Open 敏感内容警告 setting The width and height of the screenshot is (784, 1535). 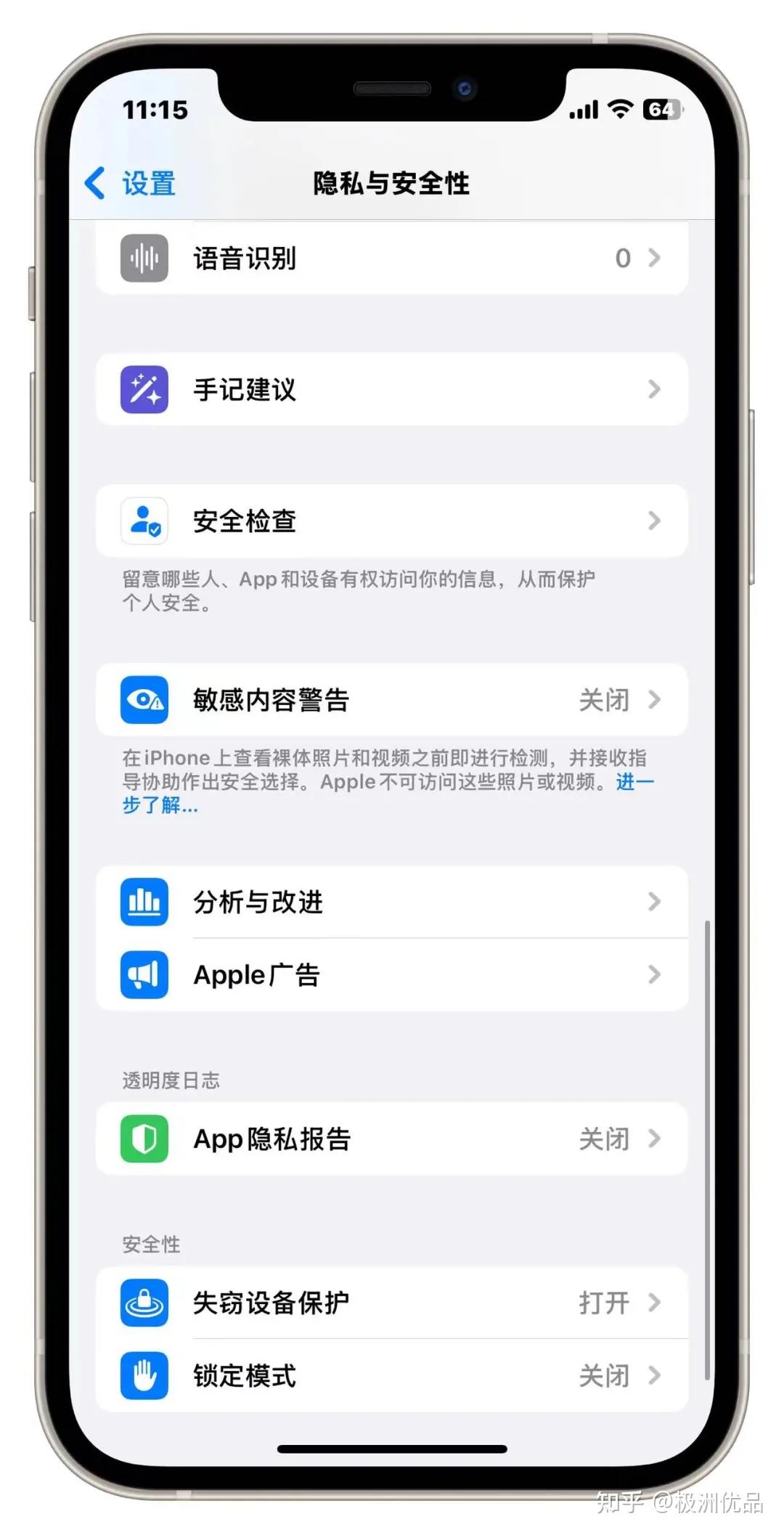coord(392,700)
